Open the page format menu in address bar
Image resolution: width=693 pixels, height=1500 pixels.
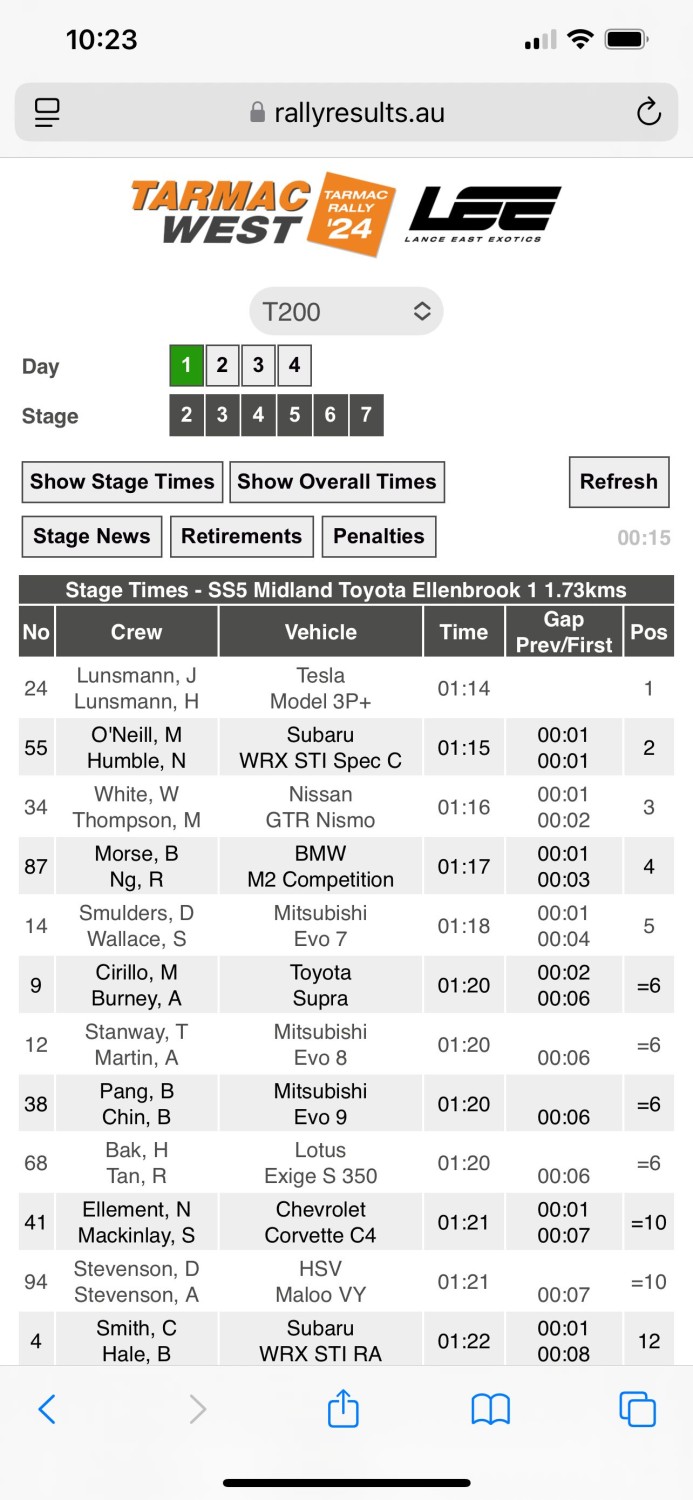tap(47, 112)
